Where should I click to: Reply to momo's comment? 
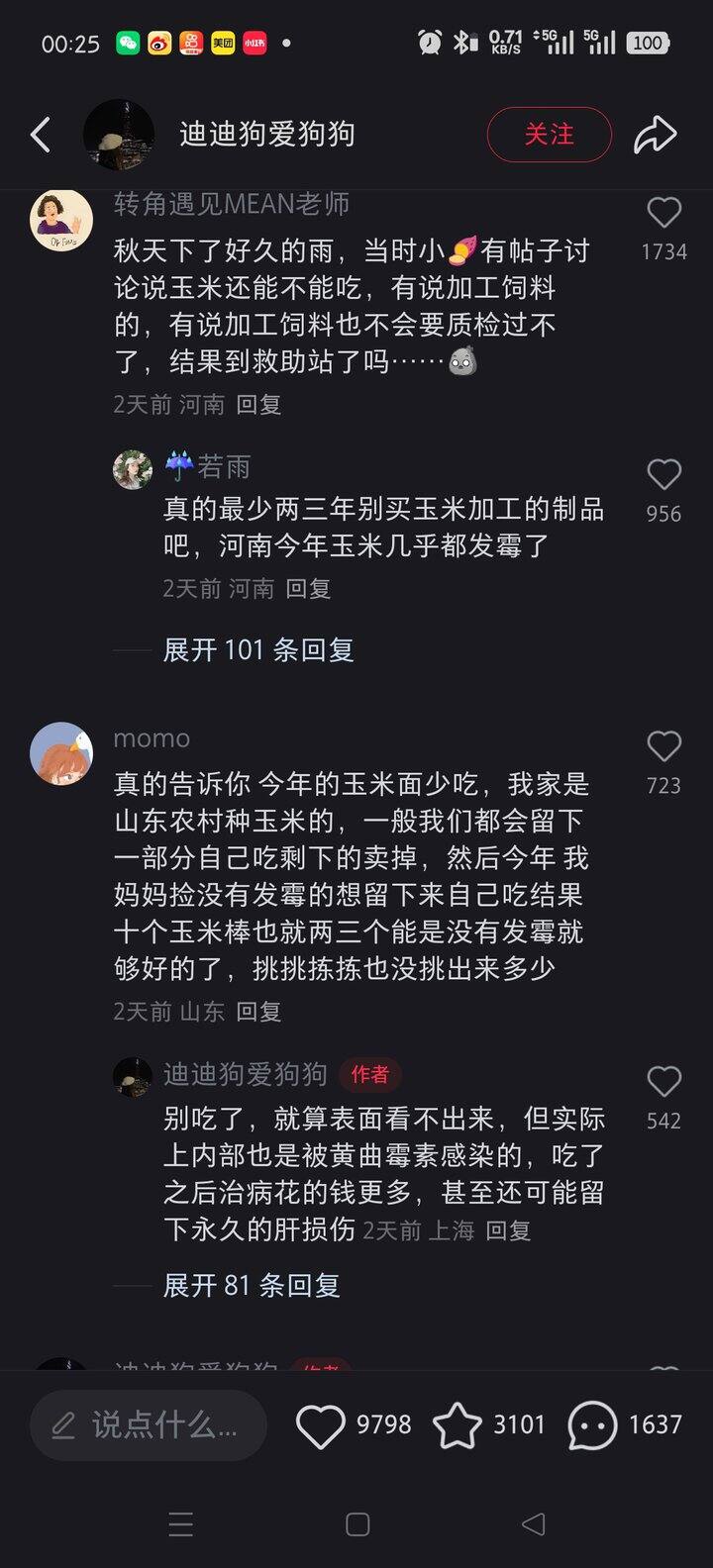coord(258,1011)
